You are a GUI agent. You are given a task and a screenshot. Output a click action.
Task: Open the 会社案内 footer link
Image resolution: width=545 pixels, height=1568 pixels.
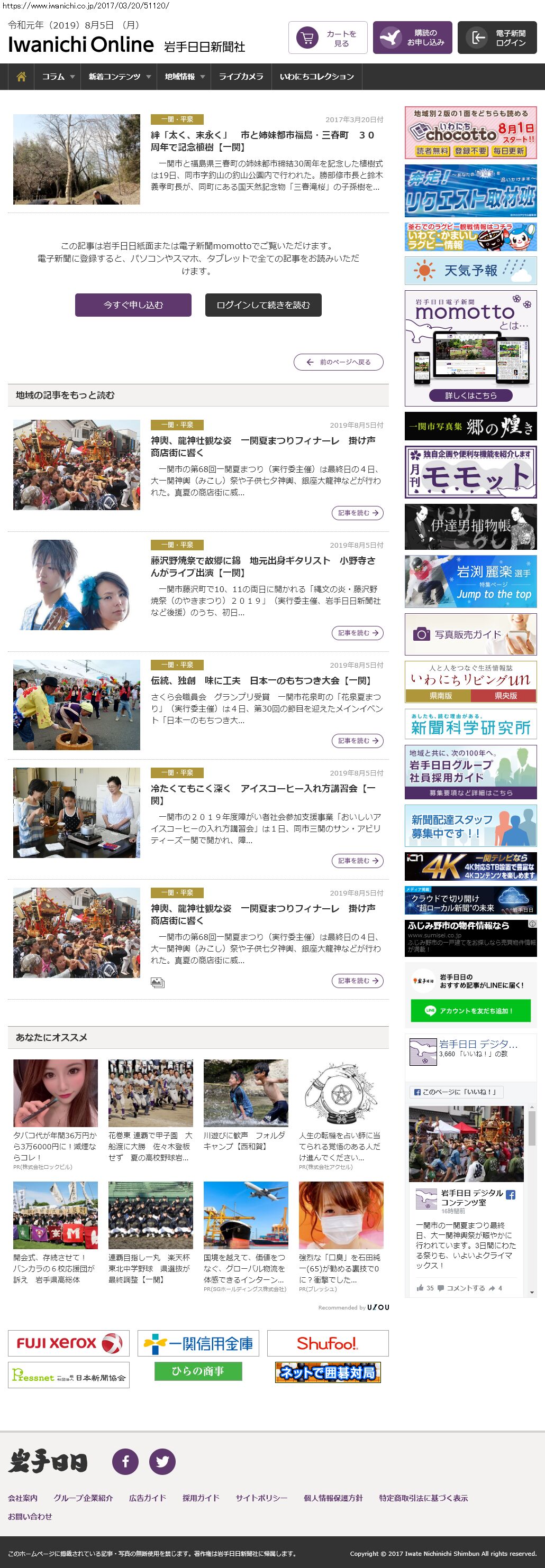[23, 1498]
